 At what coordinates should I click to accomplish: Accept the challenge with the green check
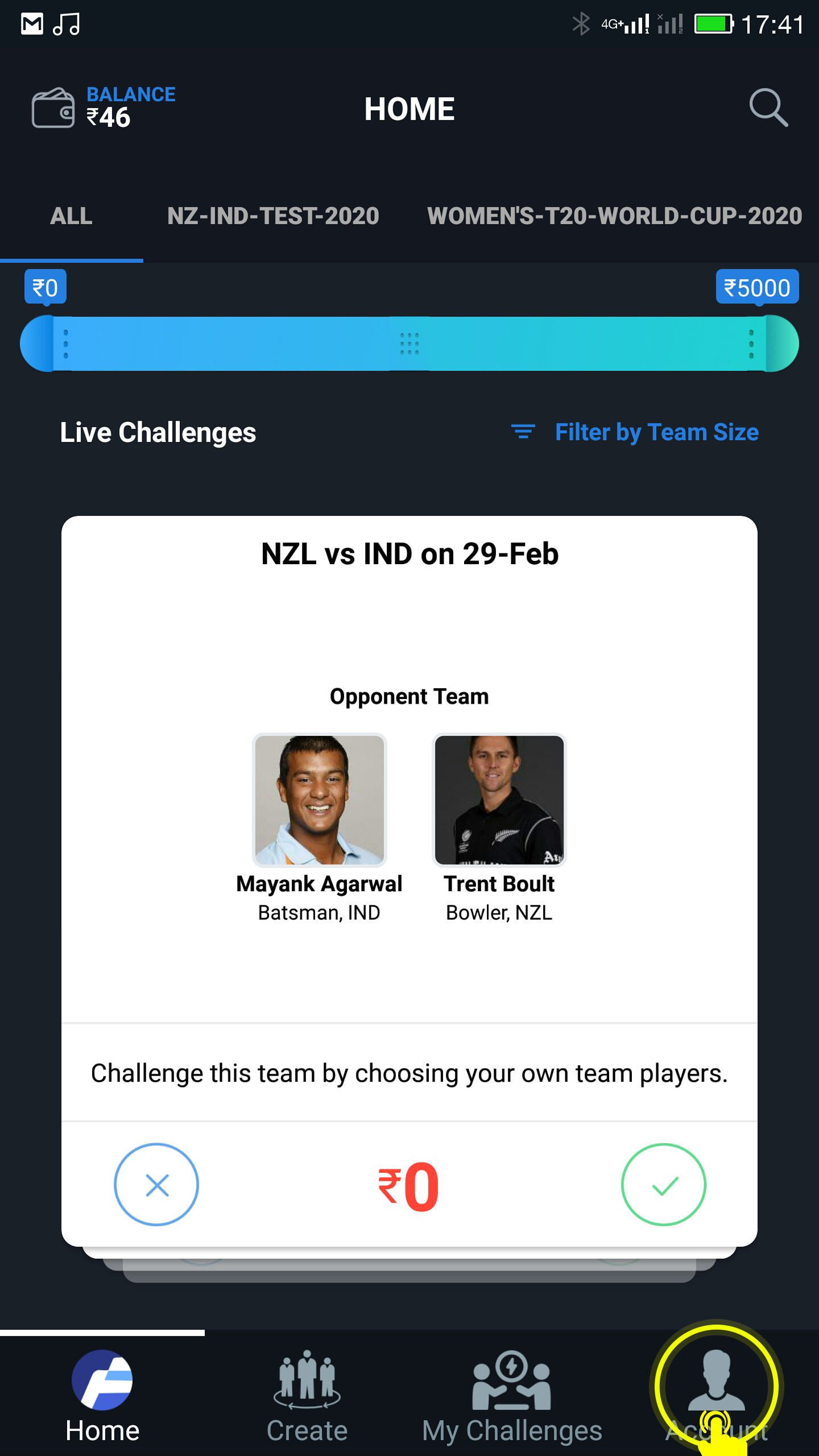click(663, 1185)
